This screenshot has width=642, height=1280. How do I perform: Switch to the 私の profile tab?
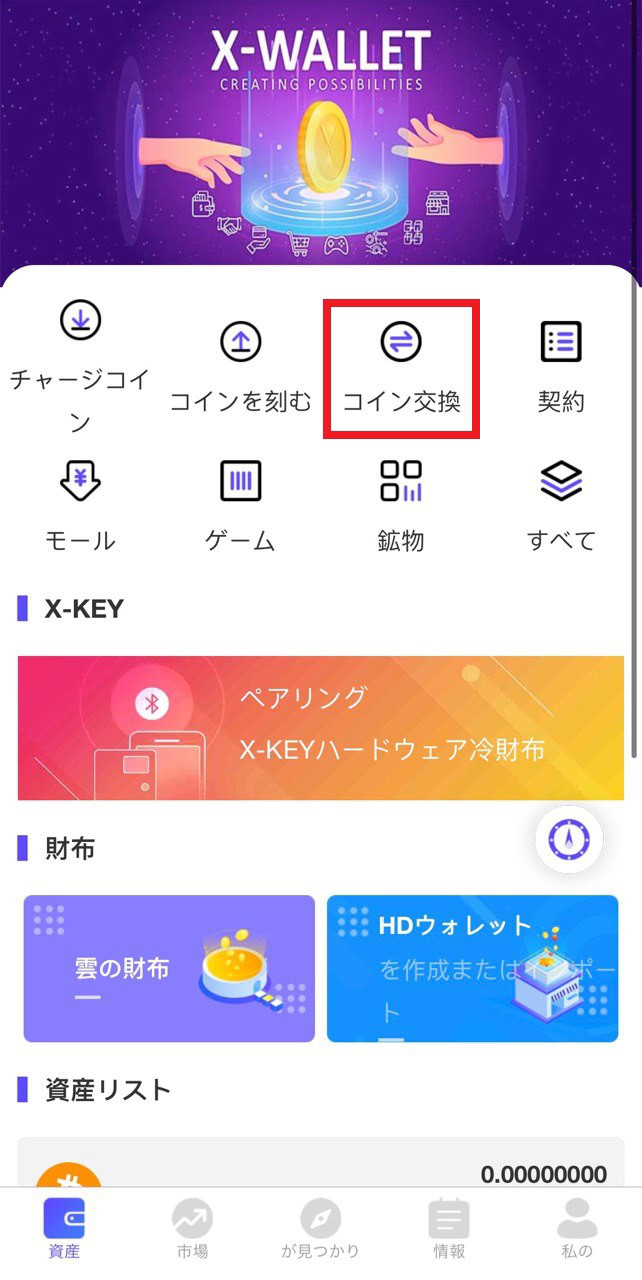pyautogui.click(x=577, y=1229)
